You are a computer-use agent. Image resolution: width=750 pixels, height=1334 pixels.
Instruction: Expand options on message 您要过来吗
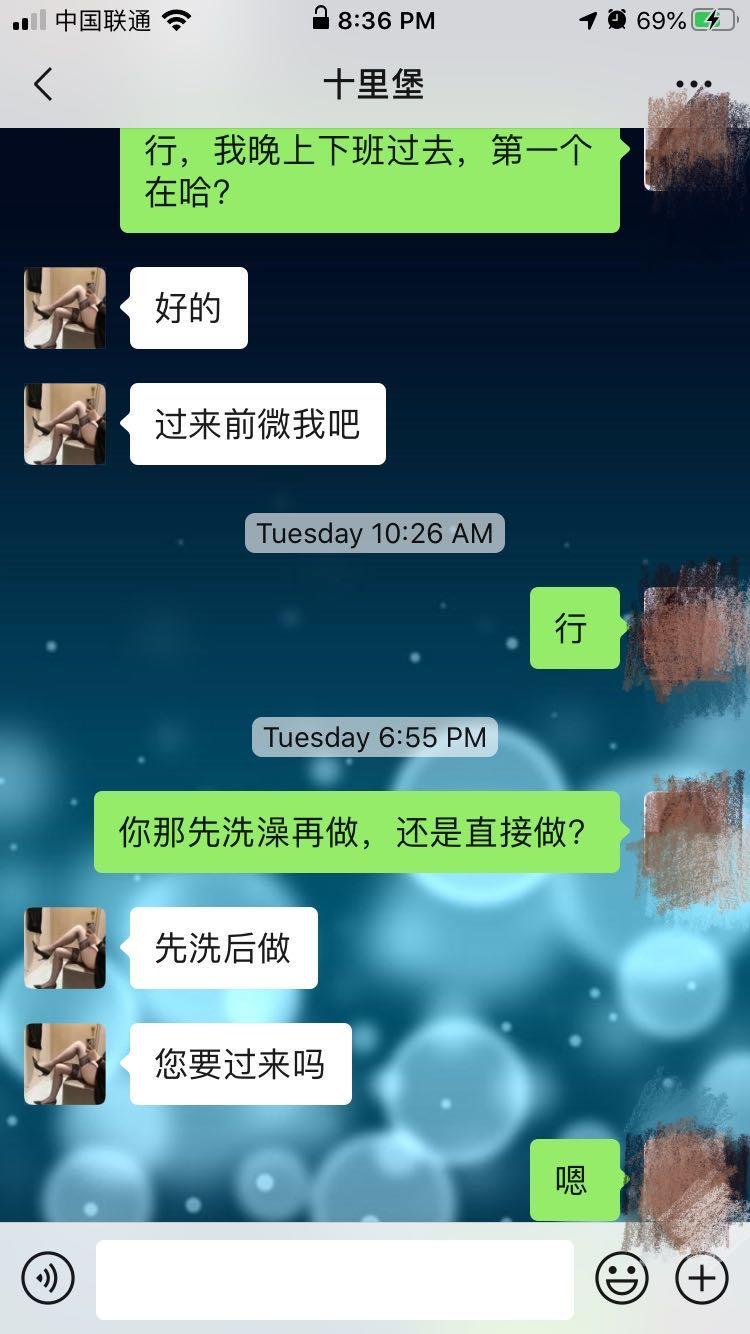pos(240,1064)
